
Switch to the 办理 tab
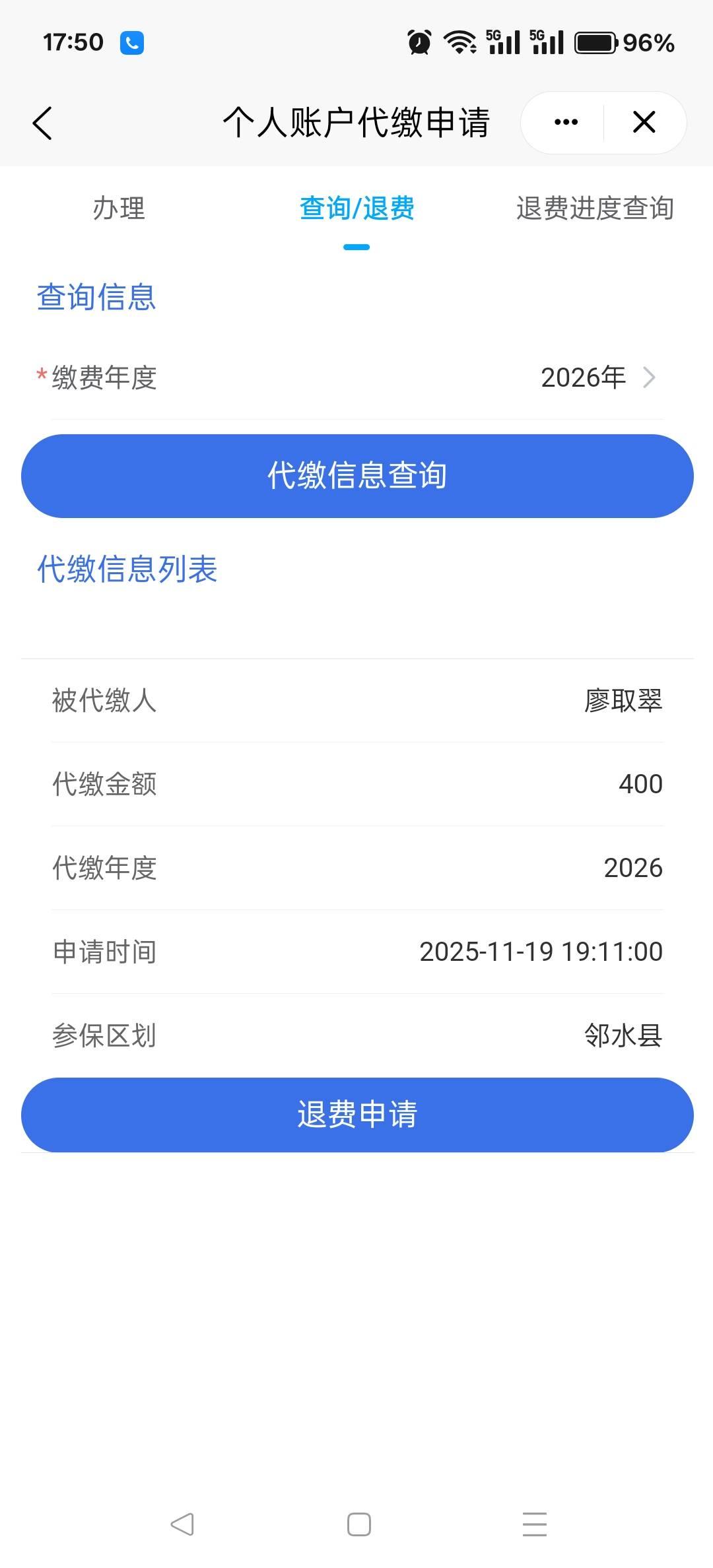pyautogui.click(x=119, y=209)
